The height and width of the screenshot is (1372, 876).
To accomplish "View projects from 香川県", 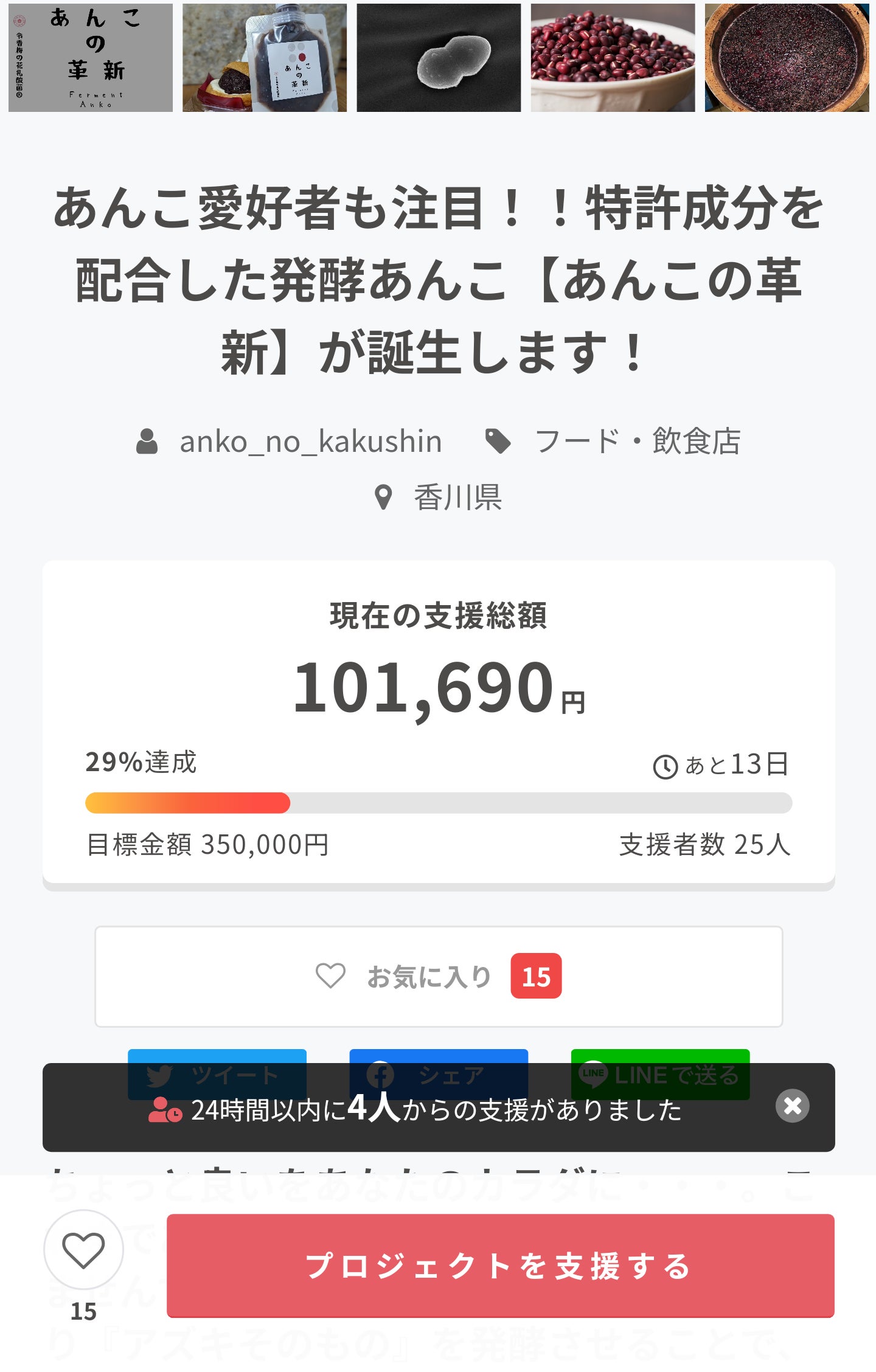I will (x=457, y=497).
